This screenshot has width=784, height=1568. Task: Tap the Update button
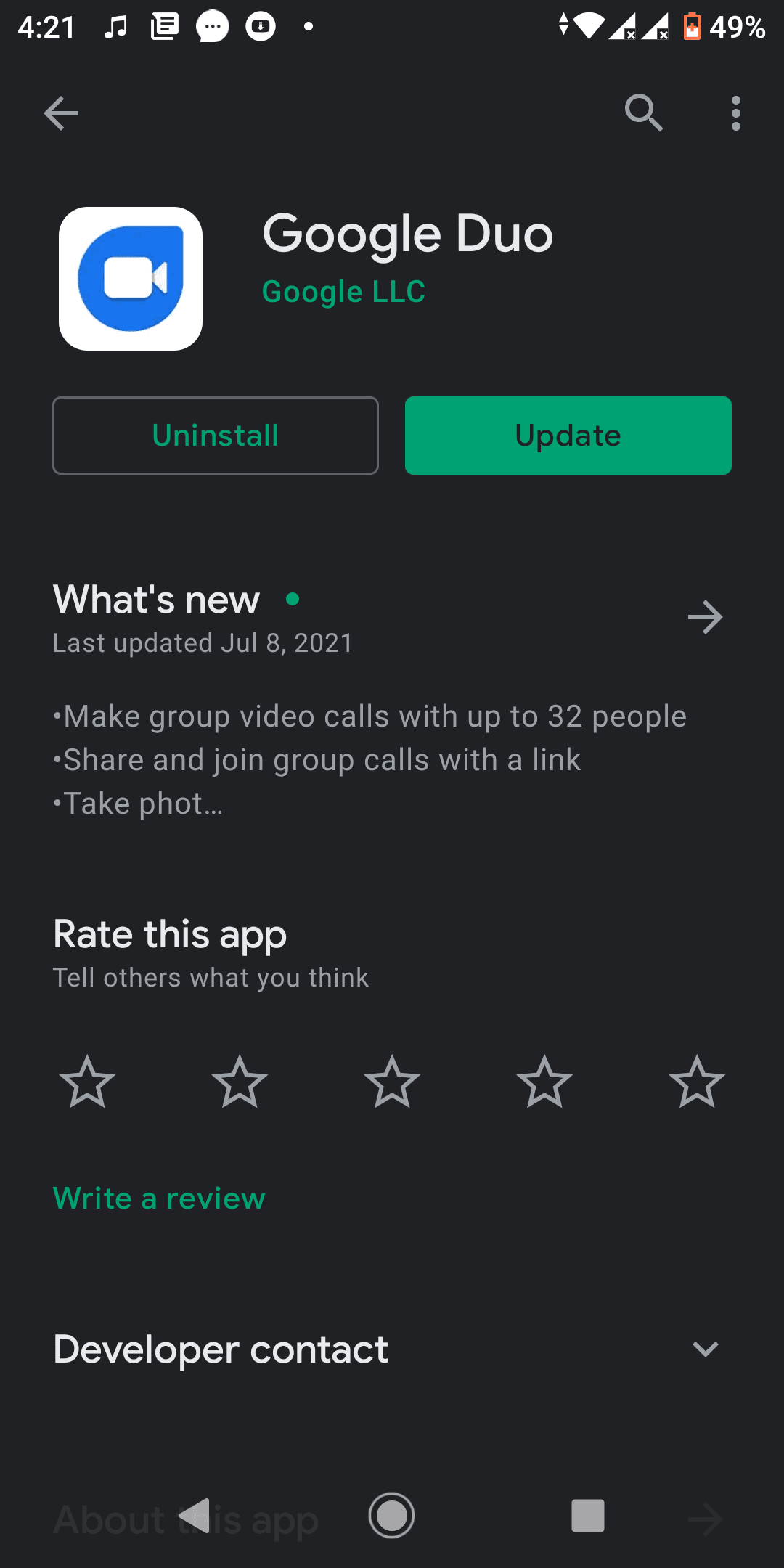[568, 435]
